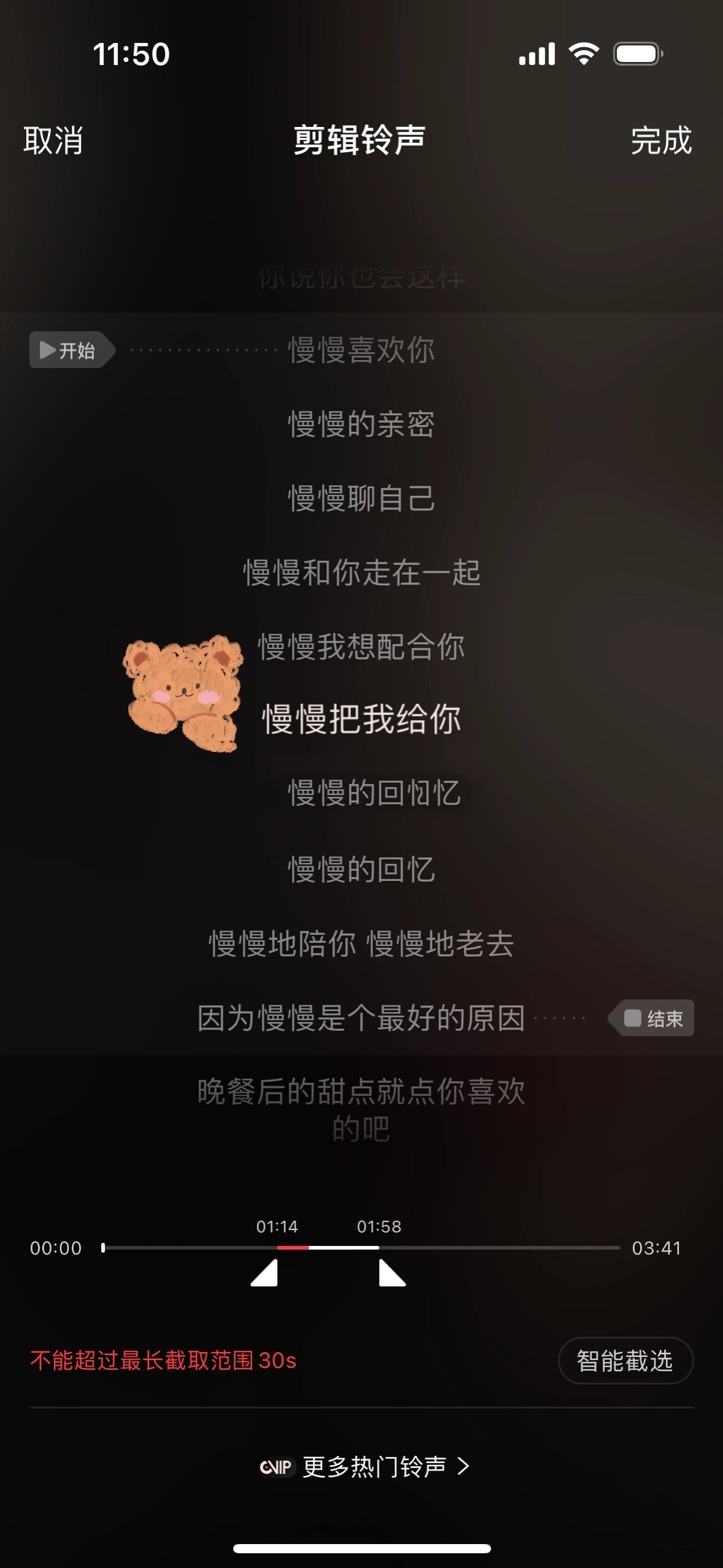The height and width of the screenshot is (1568, 723).
Task: Tap 完成 to finish editing
Action: [661, 140]
